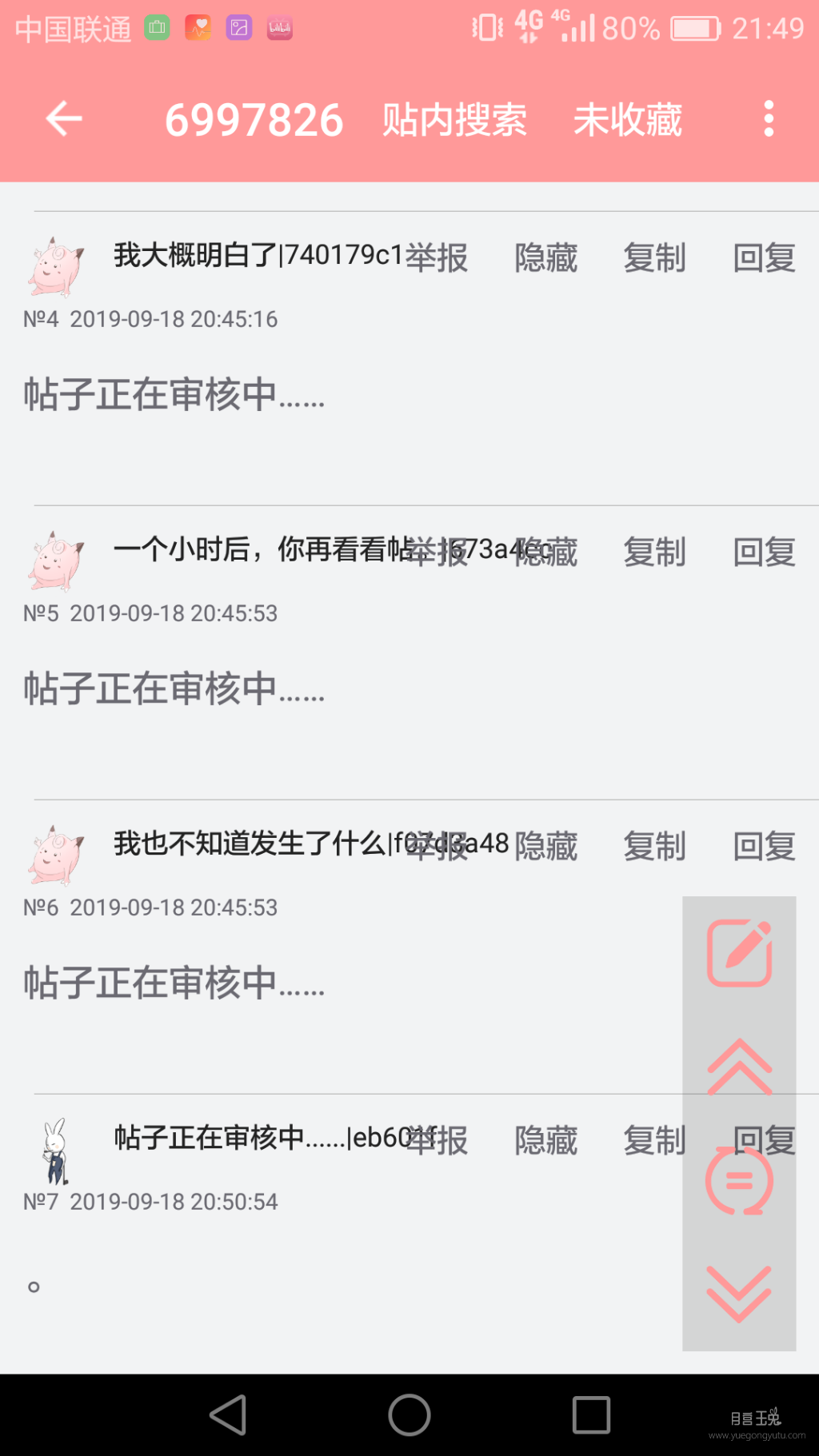Reply to post №7 using 回复
This screenshot has height=1456, width=819.
click(x=762, y=1140)
